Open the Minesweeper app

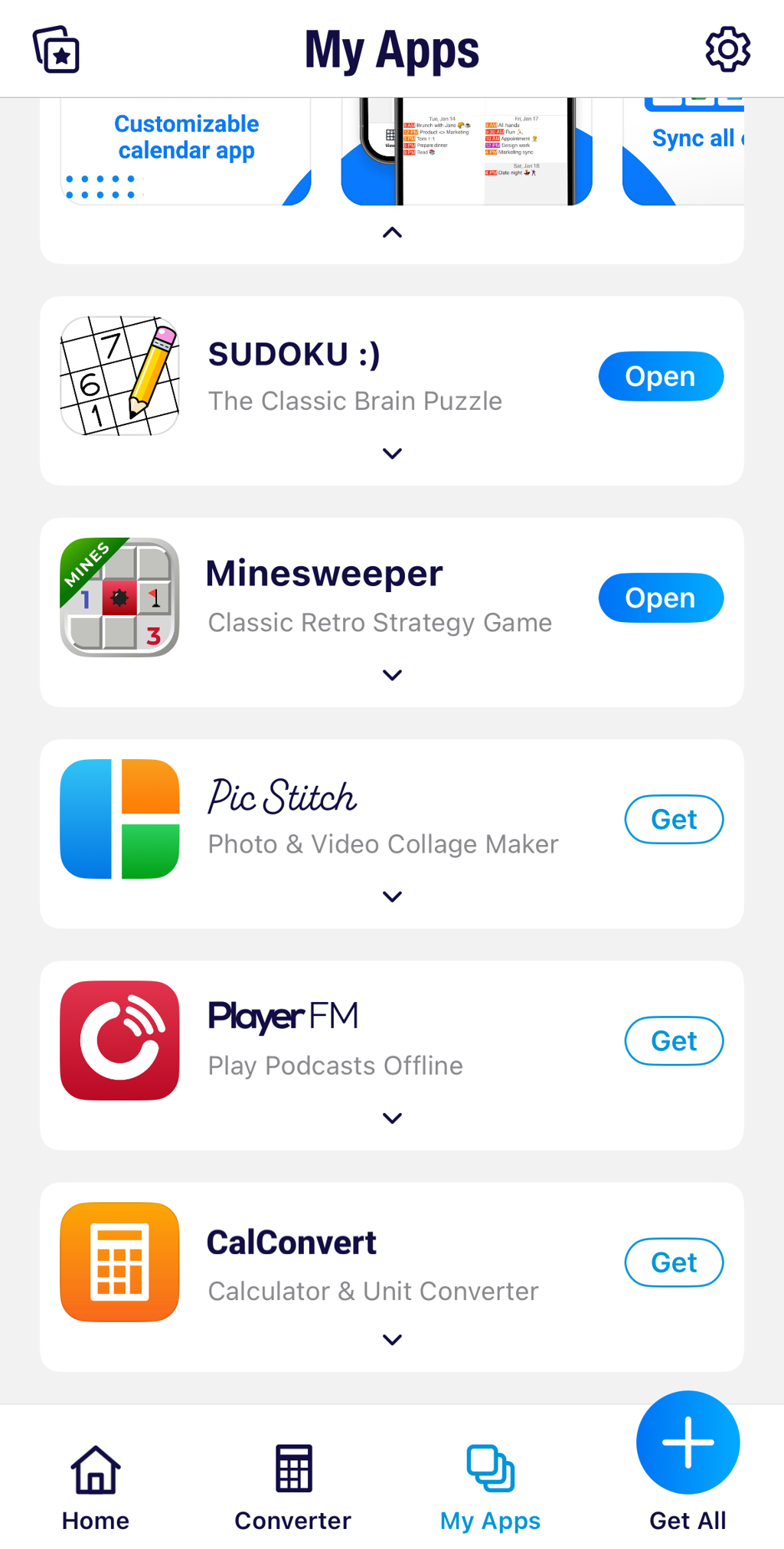[660, 598]
